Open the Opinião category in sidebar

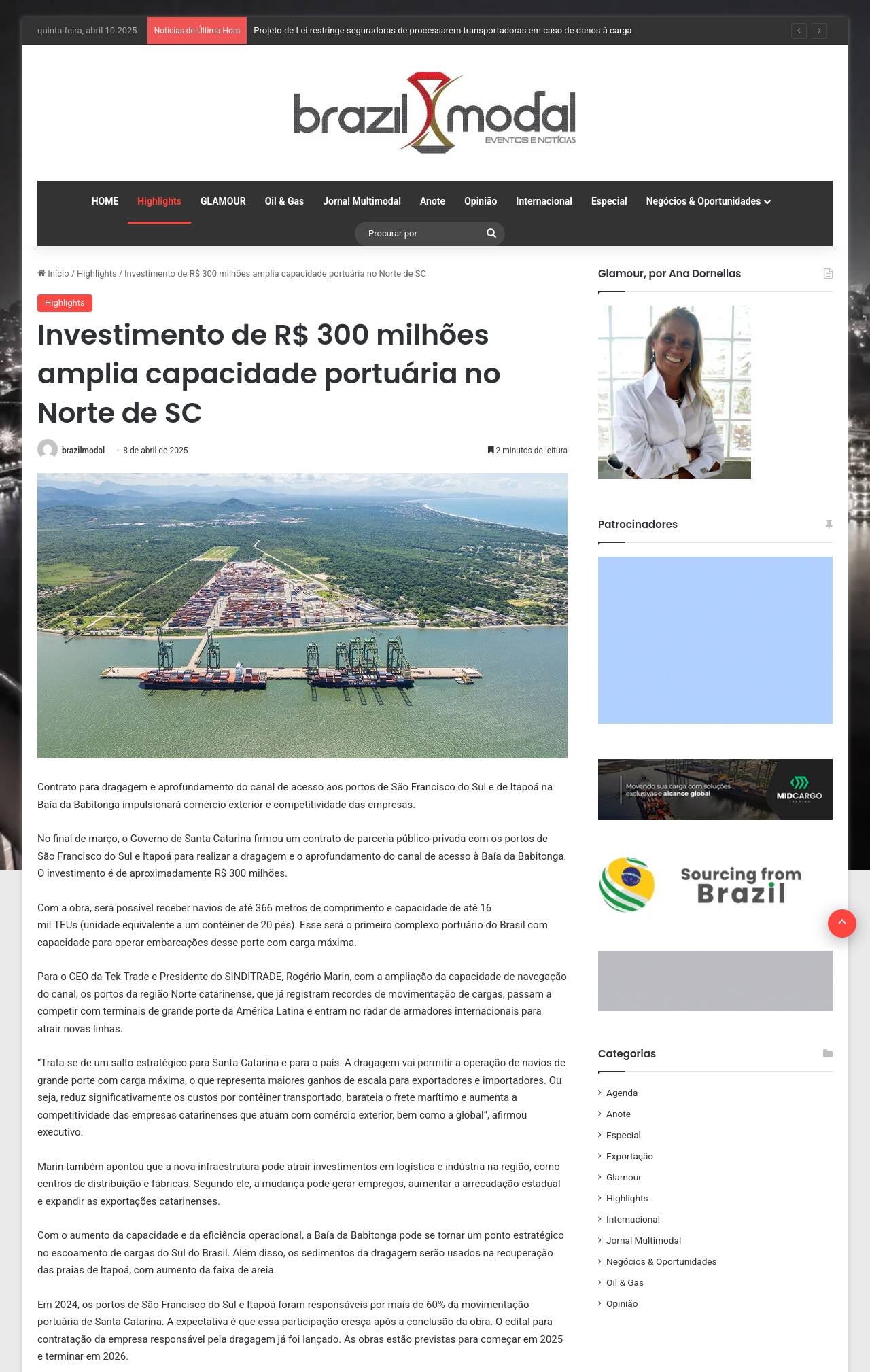point(621,1303)
